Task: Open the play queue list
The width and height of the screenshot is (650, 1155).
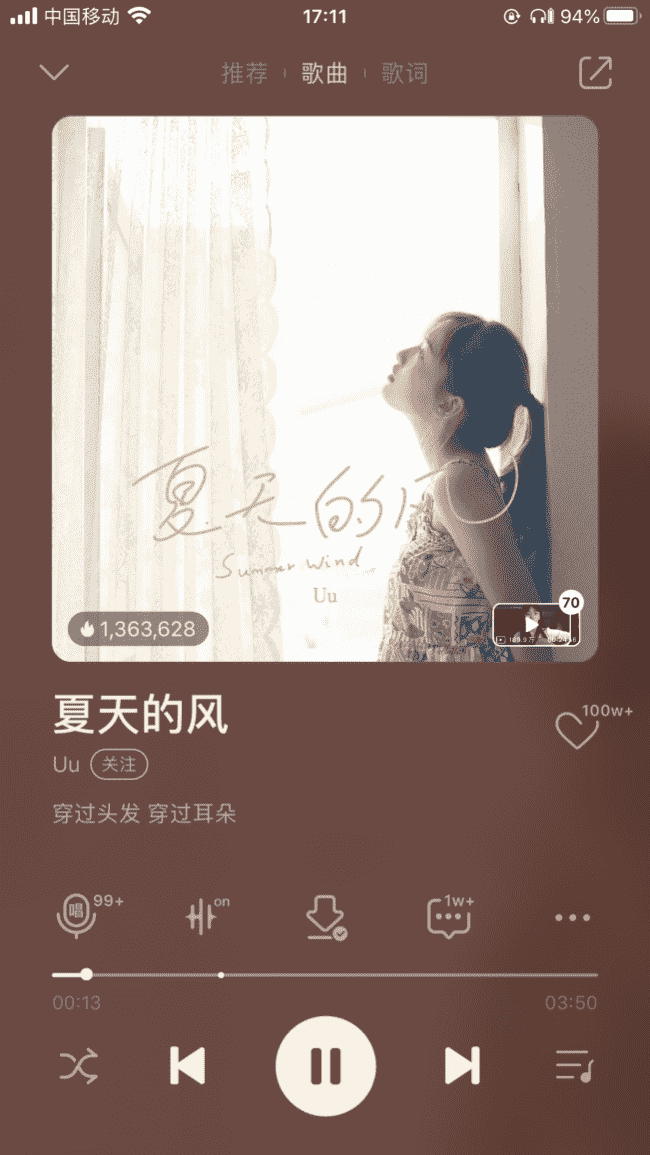Action: point(573,1066)
